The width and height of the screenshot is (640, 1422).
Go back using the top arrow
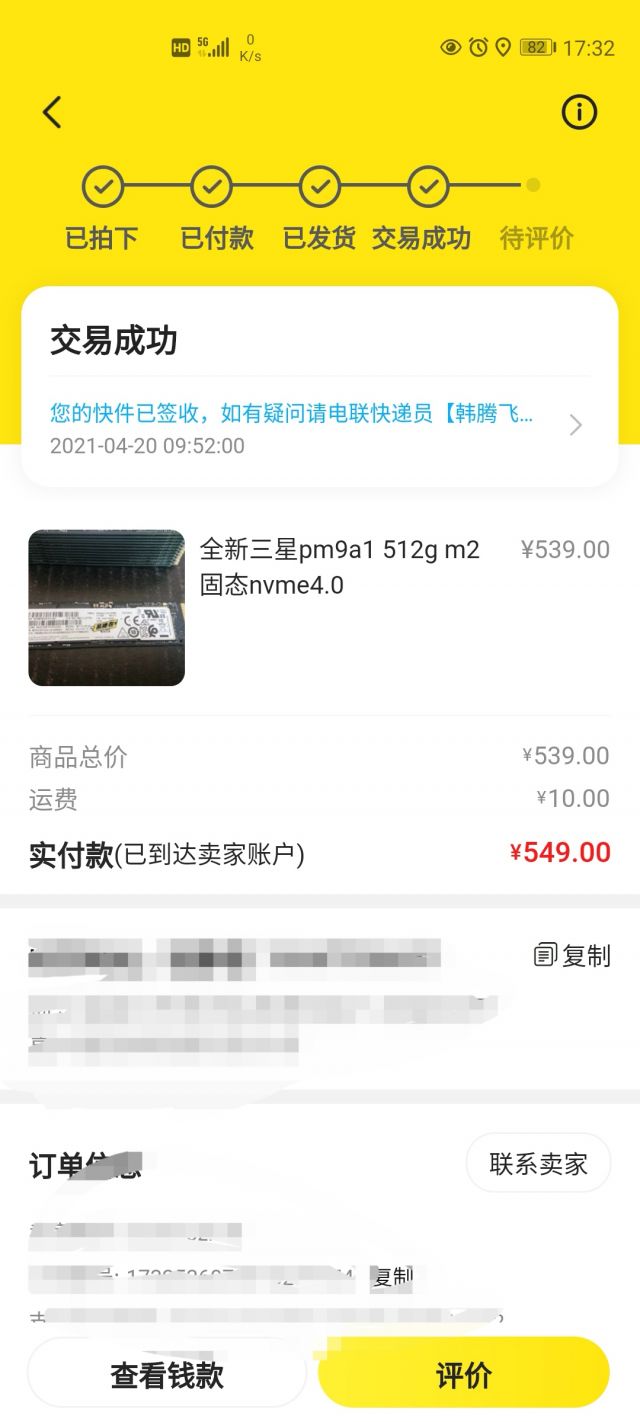pyautogui.click(x=52, y=112)
